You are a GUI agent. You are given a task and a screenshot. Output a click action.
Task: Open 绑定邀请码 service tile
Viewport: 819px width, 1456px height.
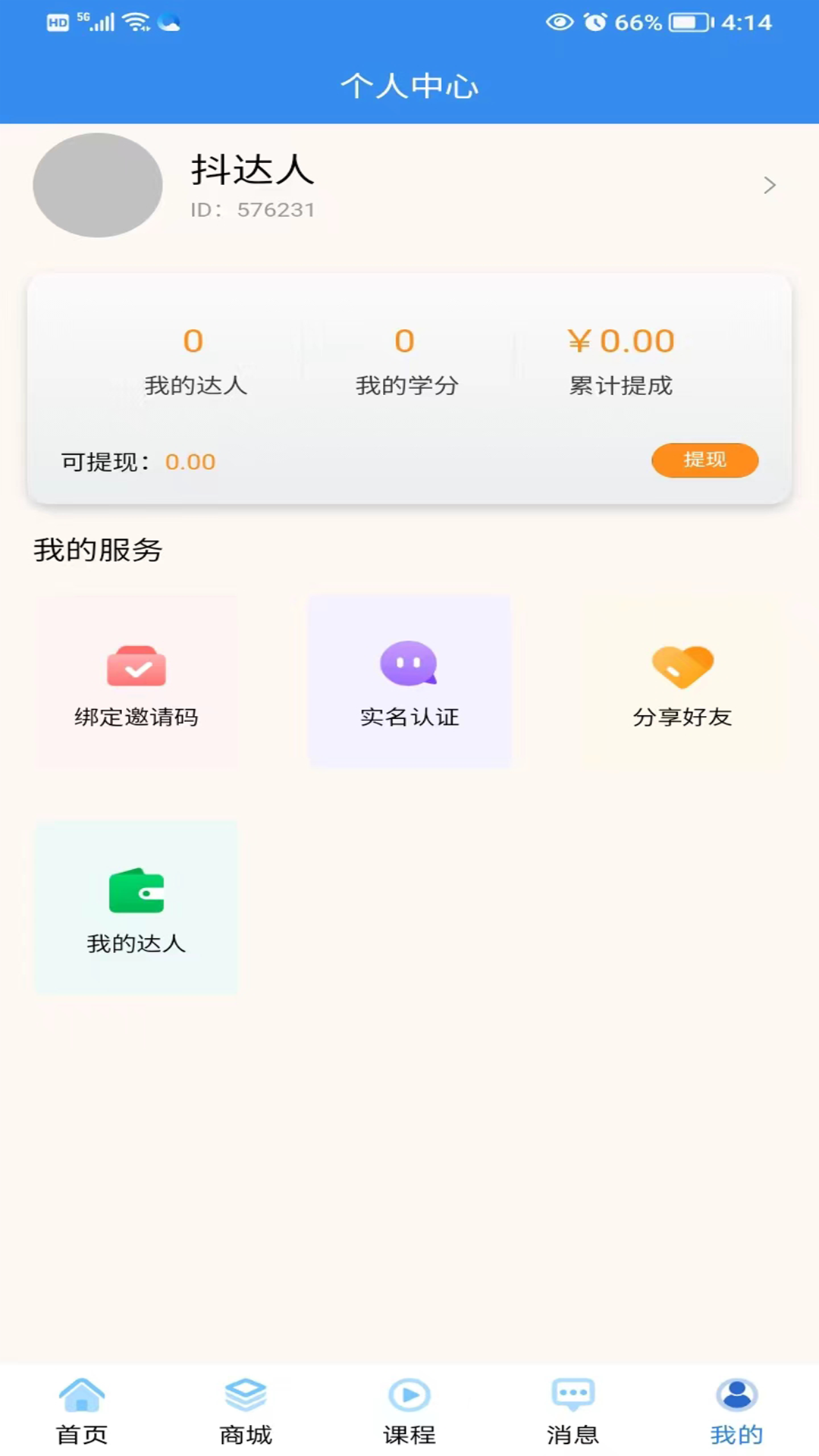136,682
